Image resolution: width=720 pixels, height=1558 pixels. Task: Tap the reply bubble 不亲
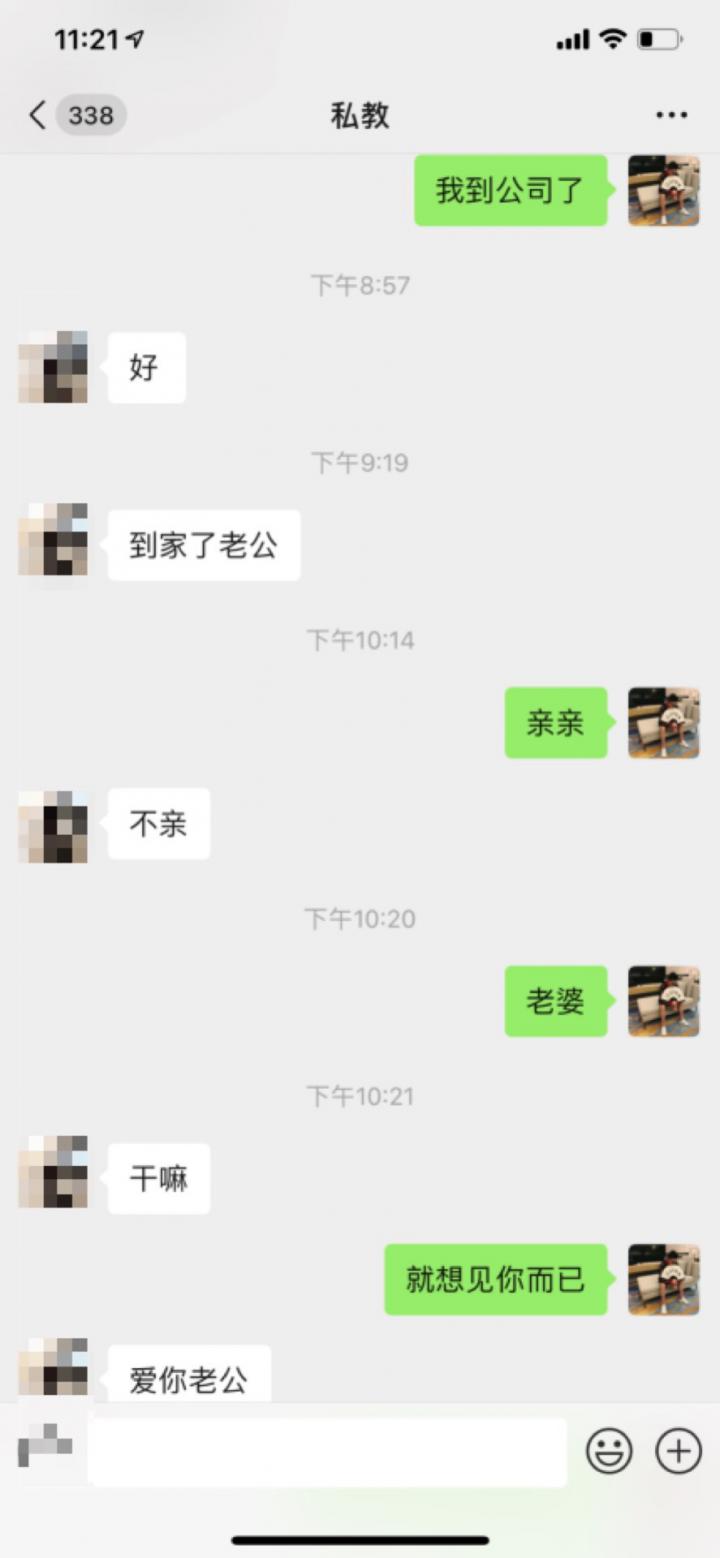(159, 823)
